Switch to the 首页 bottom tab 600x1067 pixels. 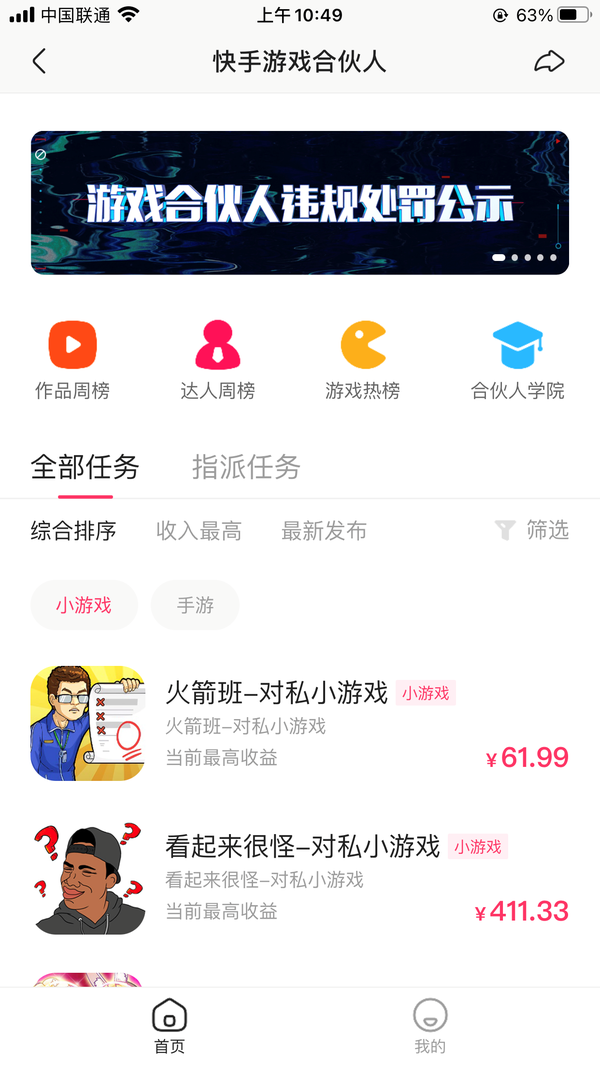tap(170, 1027)
